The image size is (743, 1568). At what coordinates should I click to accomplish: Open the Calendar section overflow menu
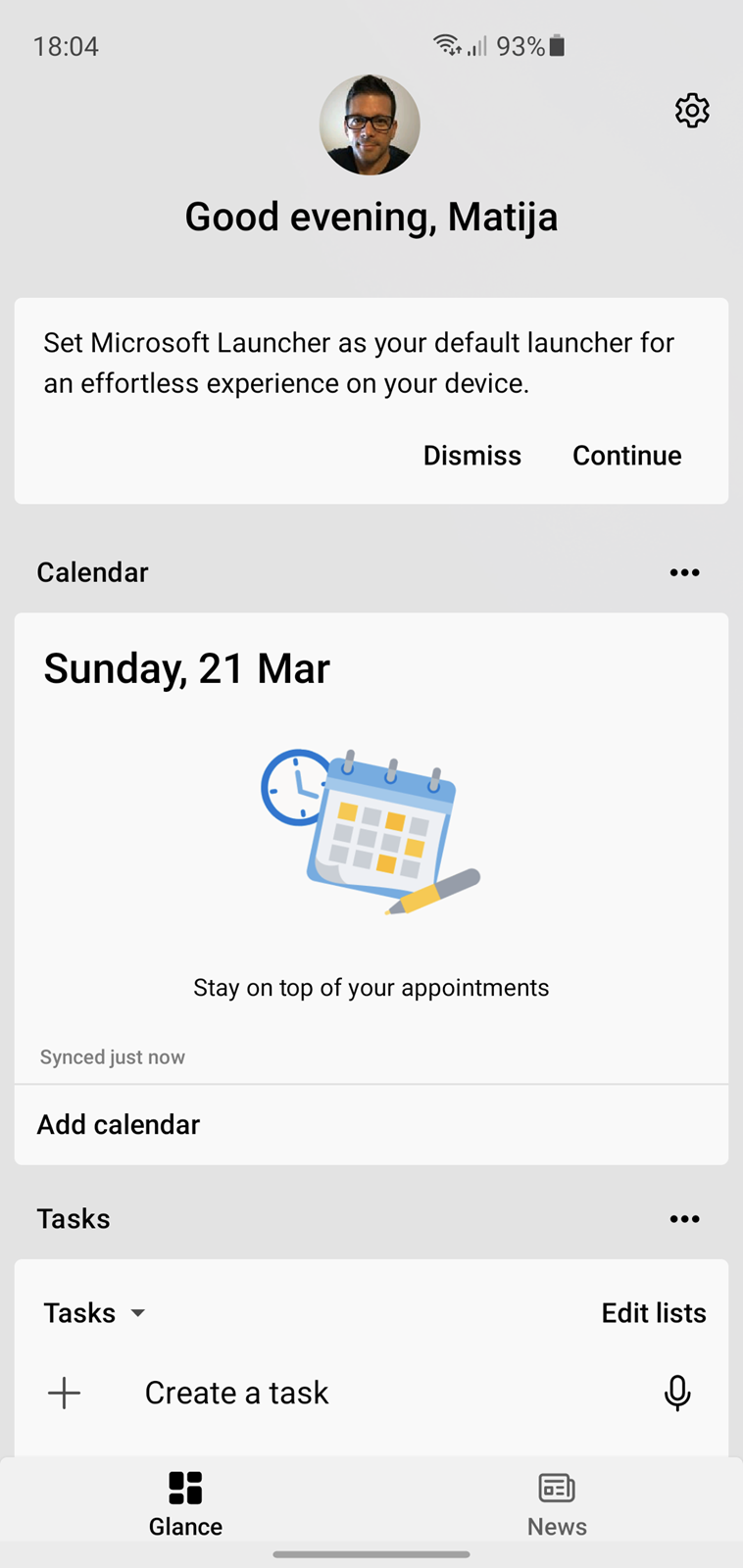pyautogui.click(x=684, y=572)
